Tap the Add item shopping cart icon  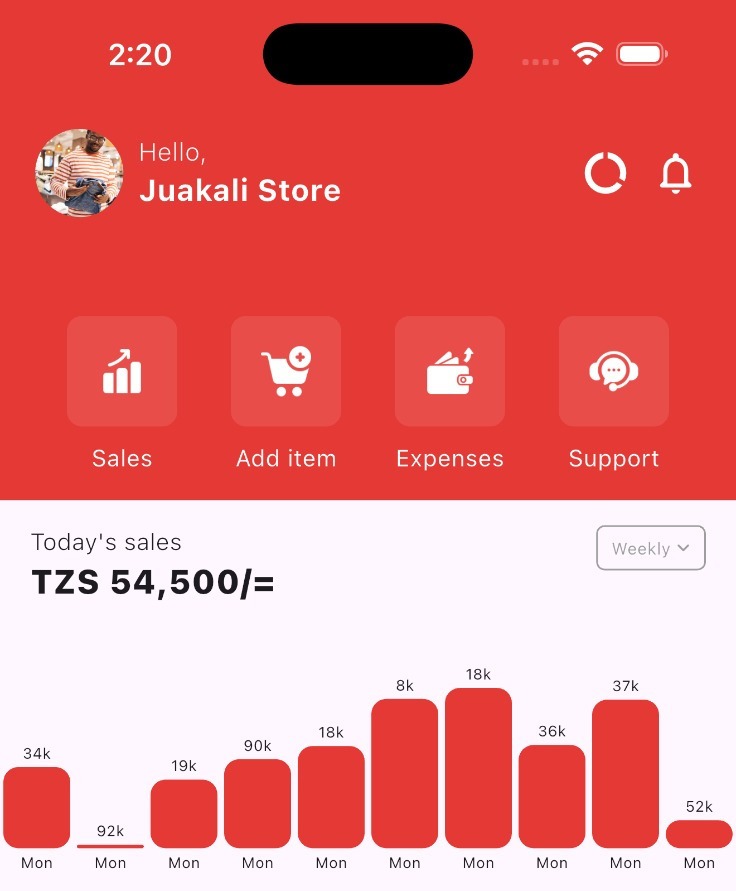pos(286,370)
